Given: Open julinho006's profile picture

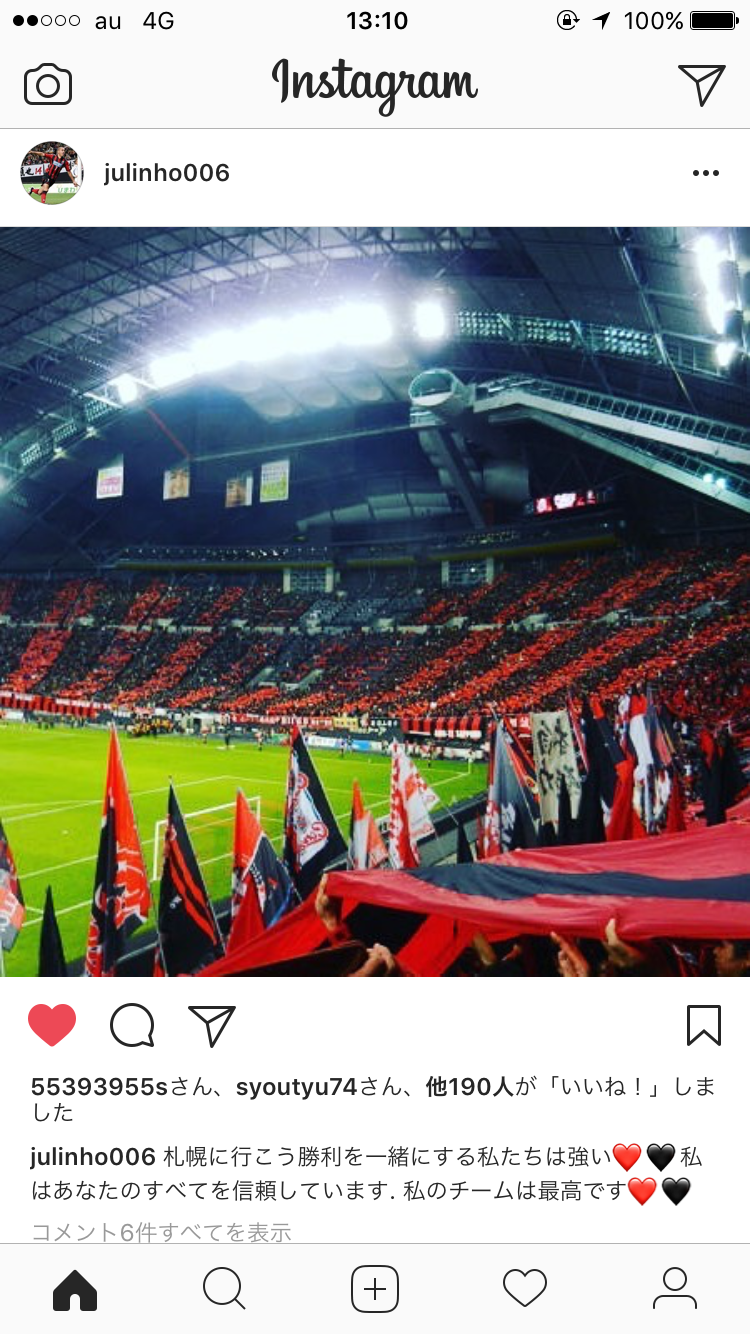Looking at the screenshot, I should [51, 173].
